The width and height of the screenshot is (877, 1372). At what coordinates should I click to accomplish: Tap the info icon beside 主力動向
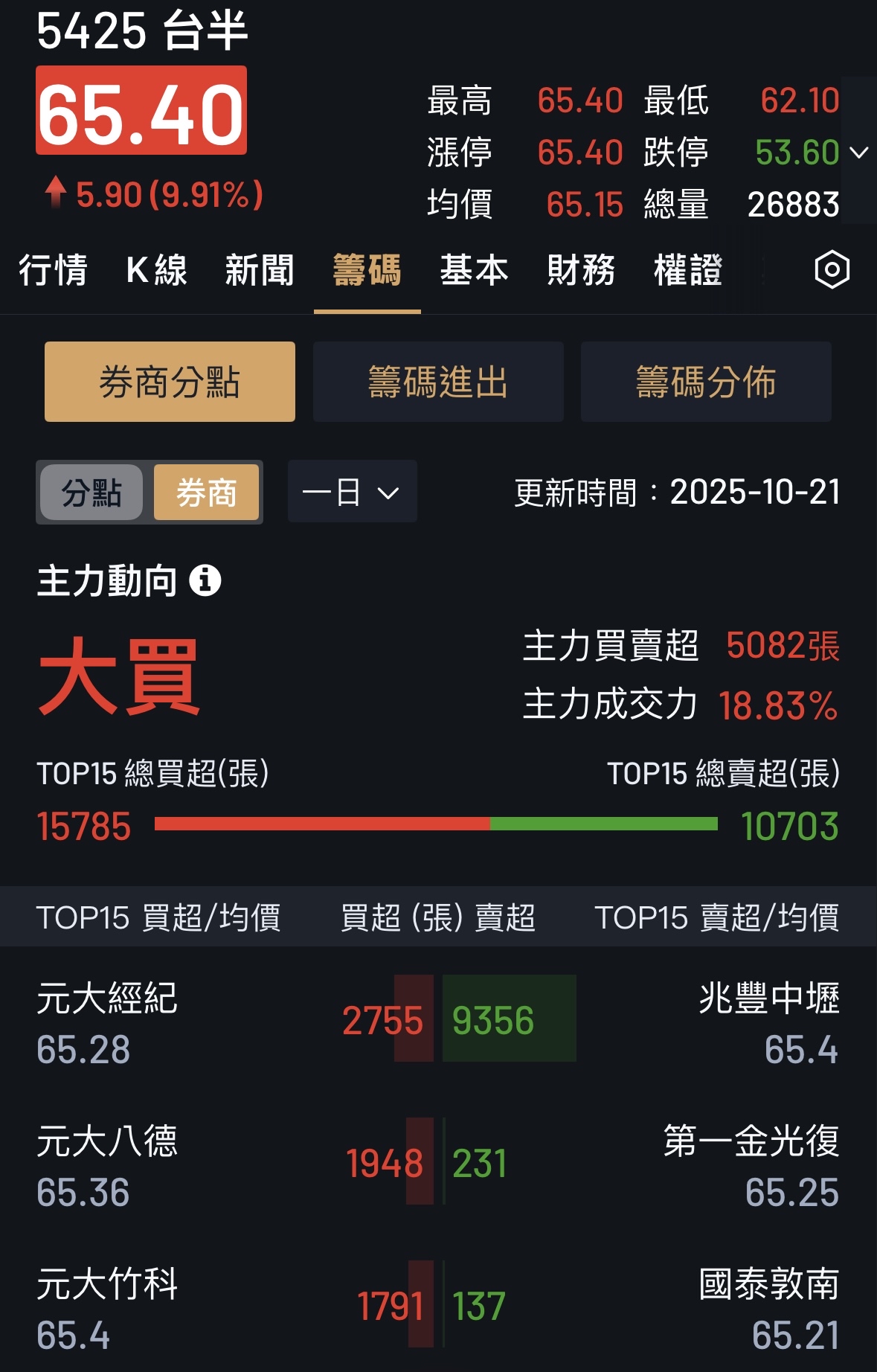click(205, 580)
